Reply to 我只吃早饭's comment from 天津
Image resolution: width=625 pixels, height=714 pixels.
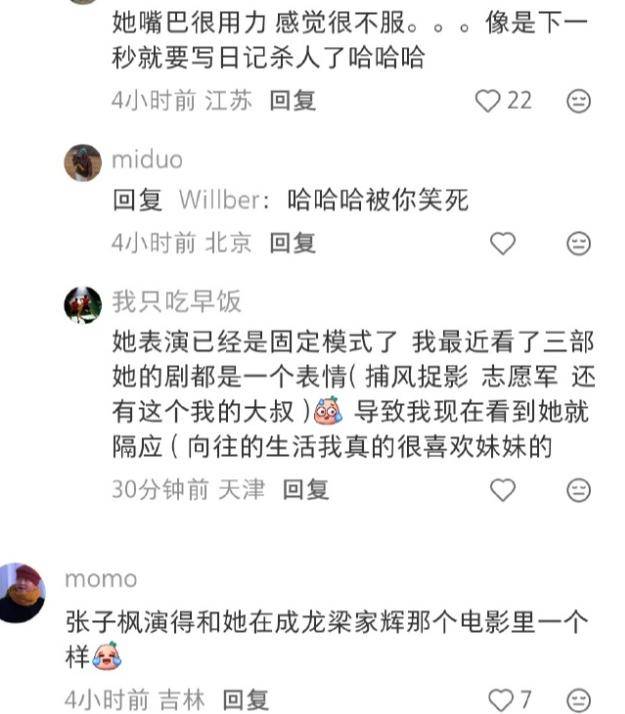pos(306,490)
